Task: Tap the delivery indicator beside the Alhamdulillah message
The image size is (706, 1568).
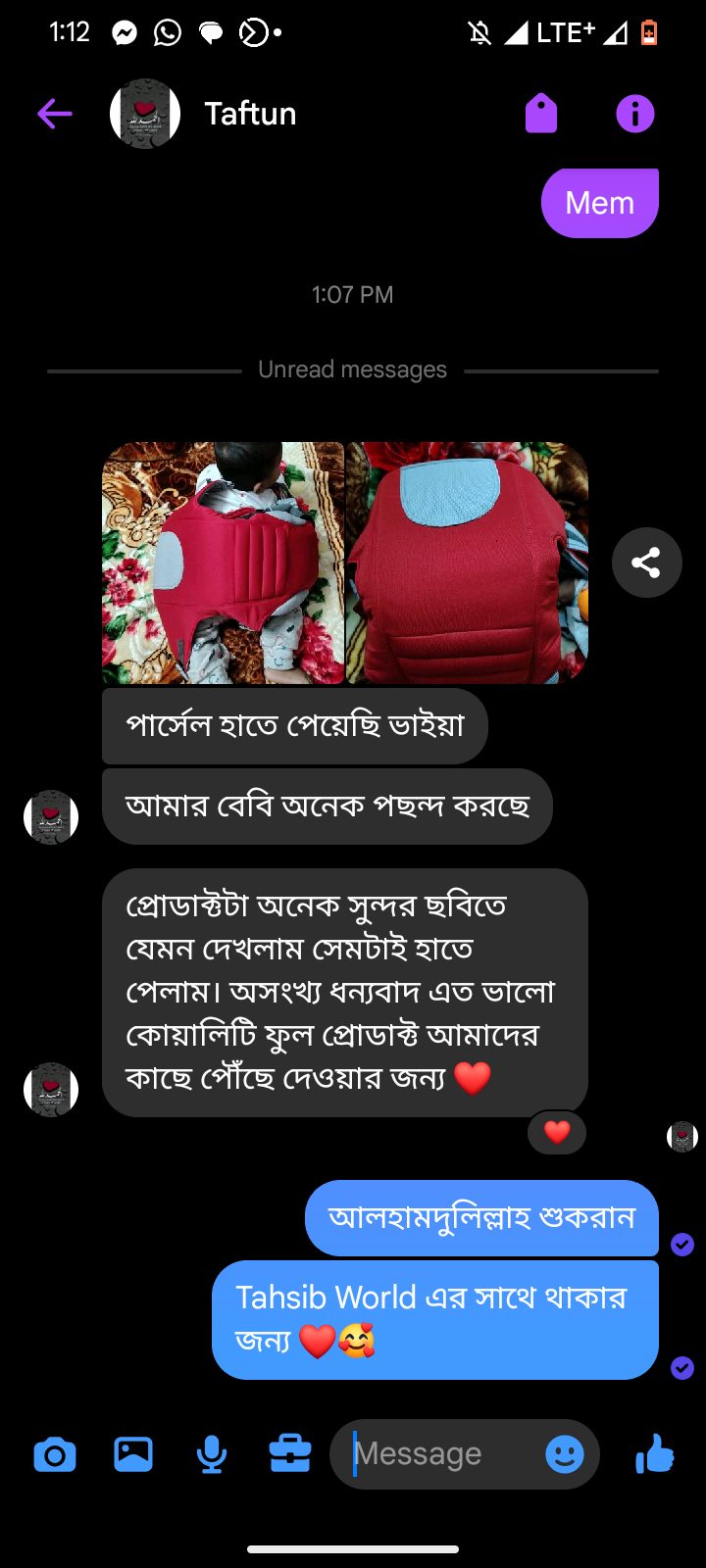Action: (681, 1244)
